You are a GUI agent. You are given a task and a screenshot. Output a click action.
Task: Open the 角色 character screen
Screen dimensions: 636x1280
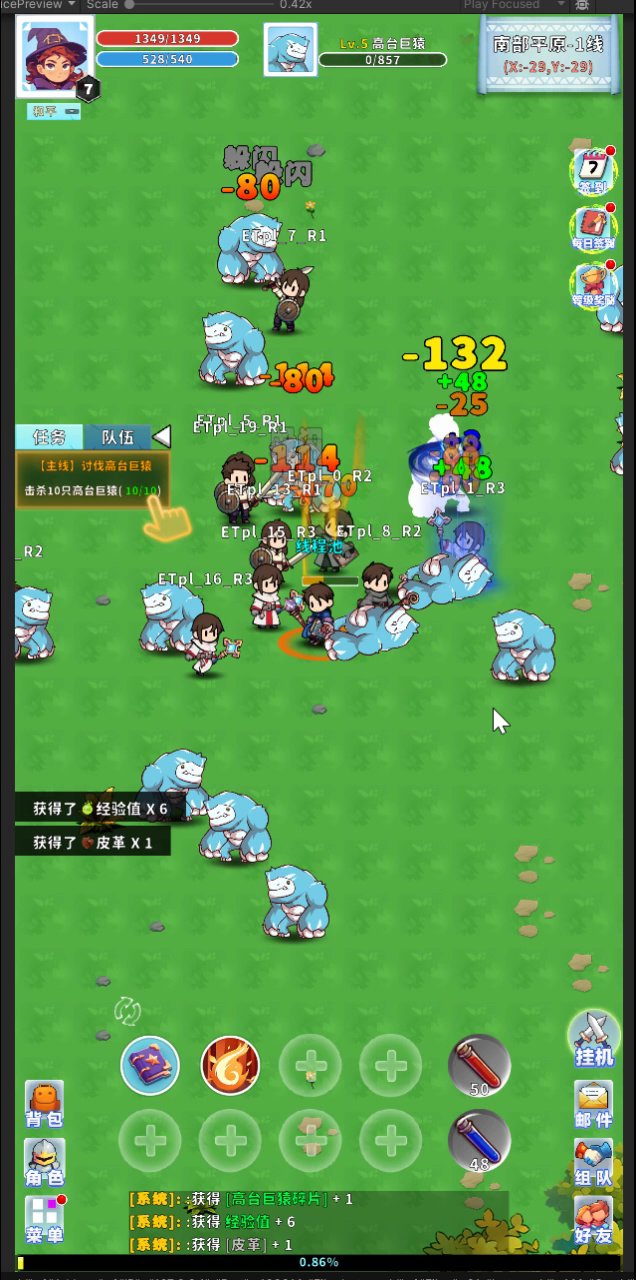click(x=44, y=1164)
